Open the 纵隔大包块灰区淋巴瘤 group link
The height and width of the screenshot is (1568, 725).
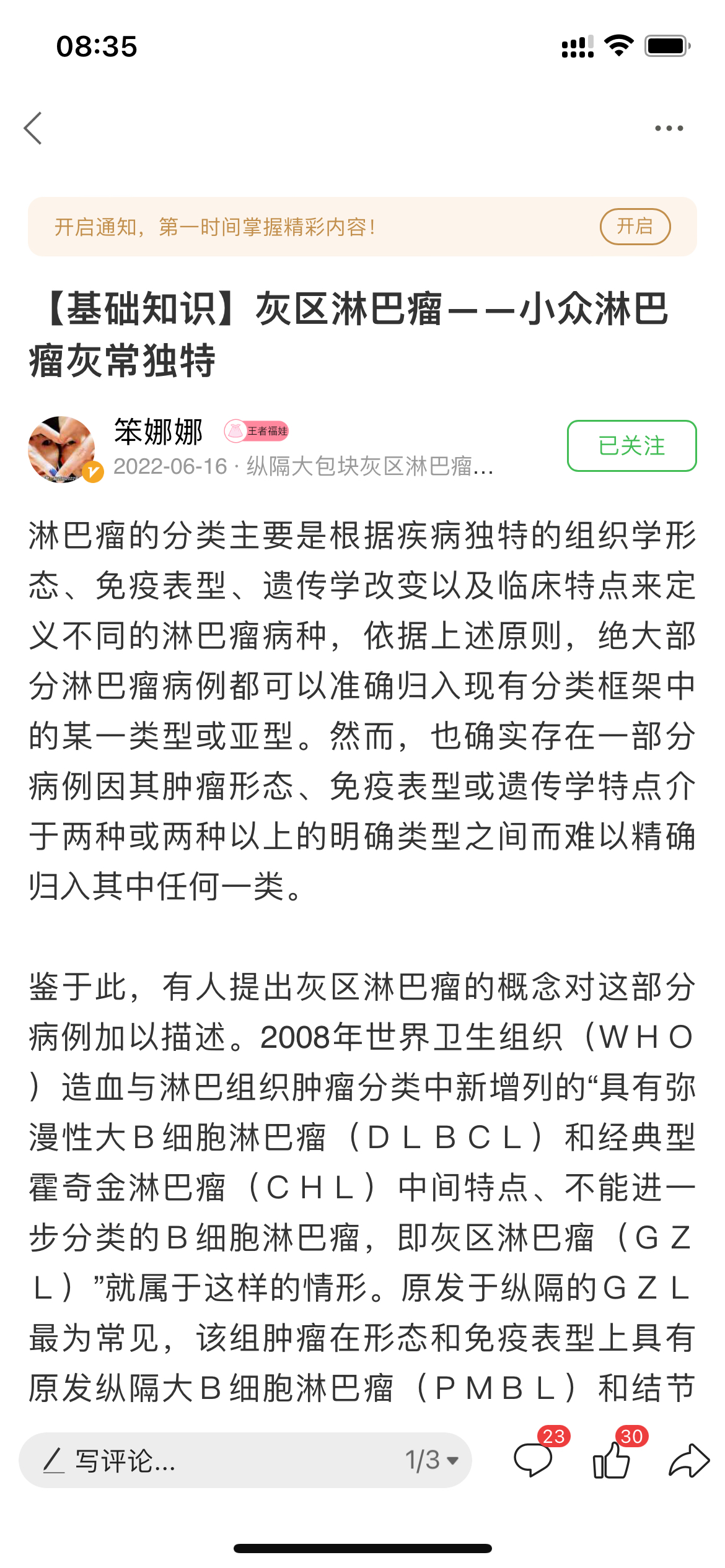point(369,466)
